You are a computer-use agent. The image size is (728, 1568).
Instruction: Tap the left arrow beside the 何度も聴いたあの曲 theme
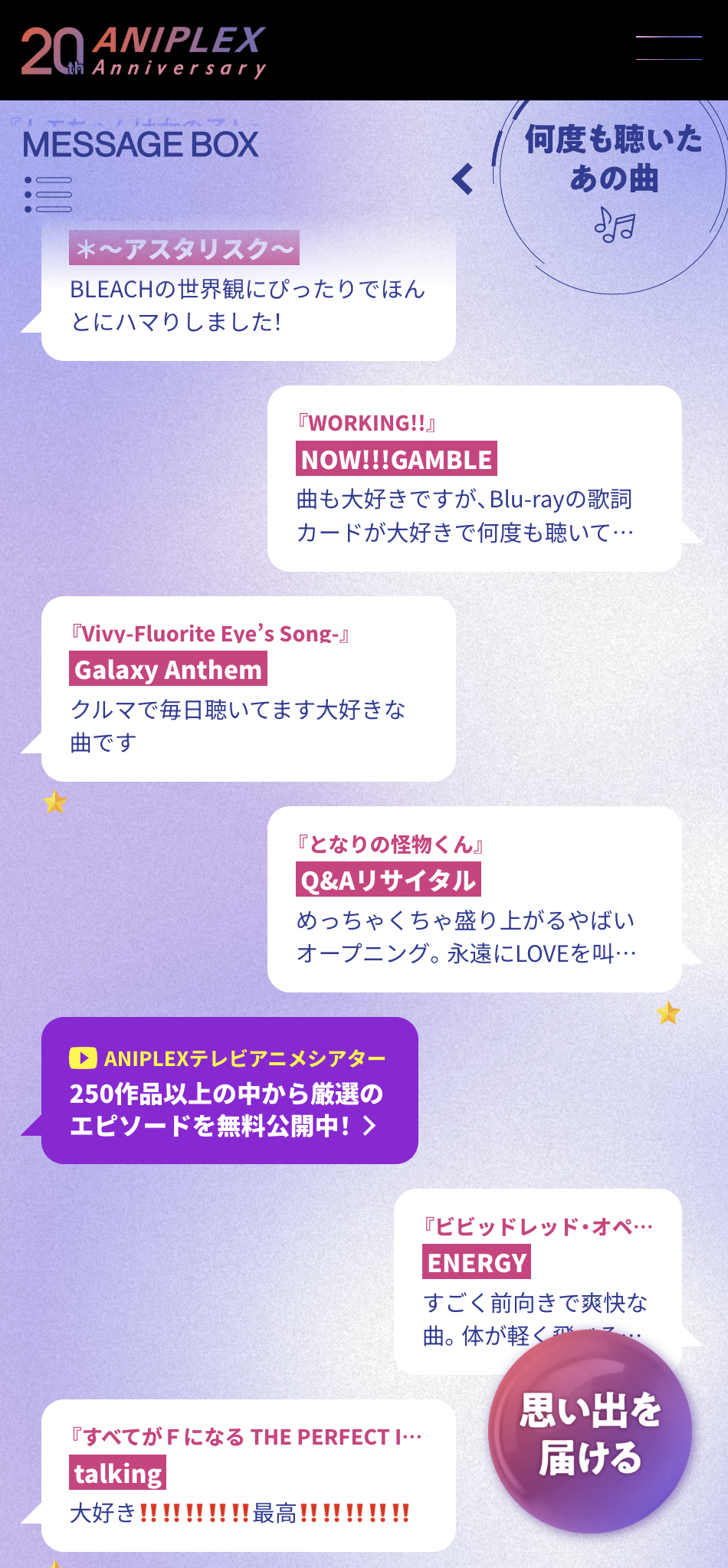463,179
